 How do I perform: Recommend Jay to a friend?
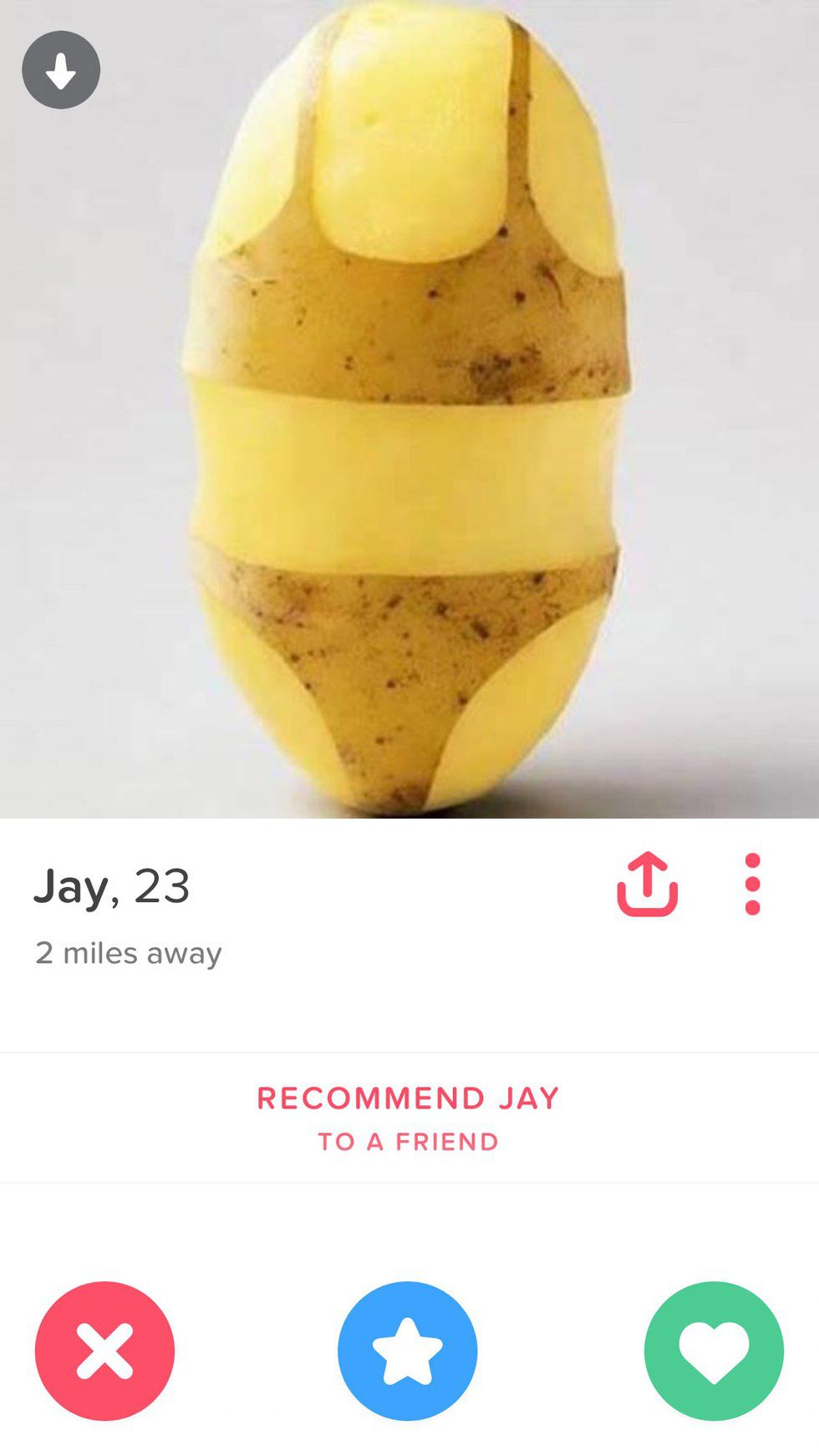point(408,1118)
